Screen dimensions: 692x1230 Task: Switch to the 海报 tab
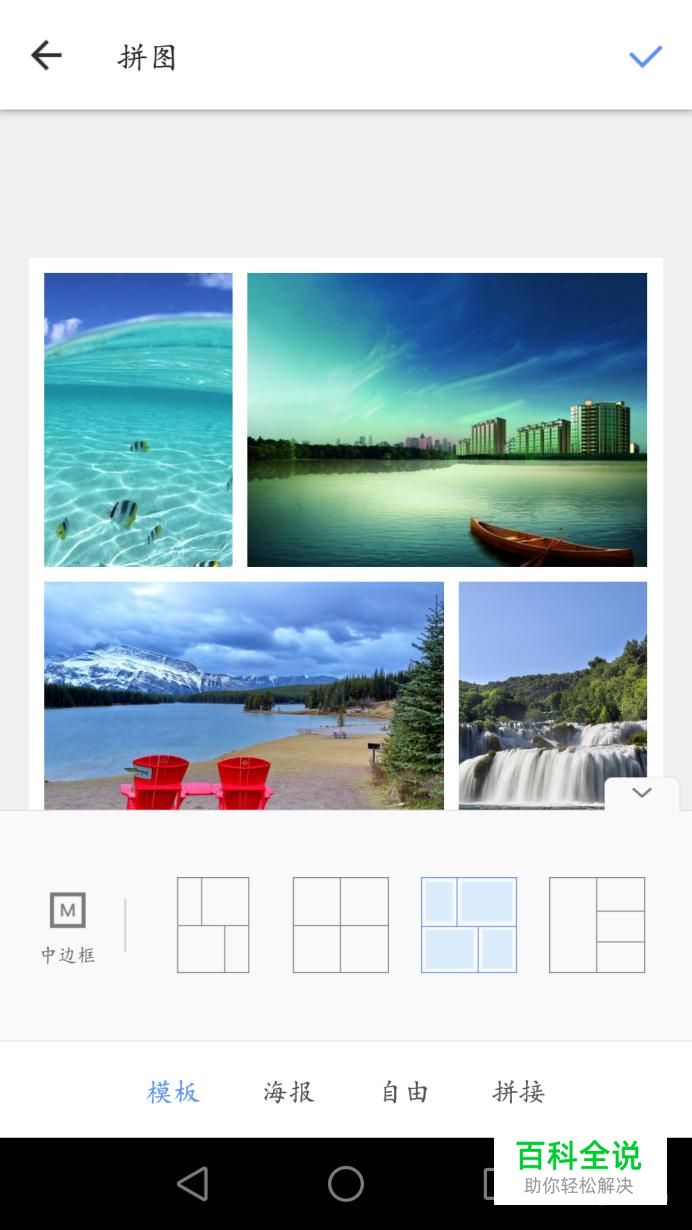click(x=289, y=1092)
